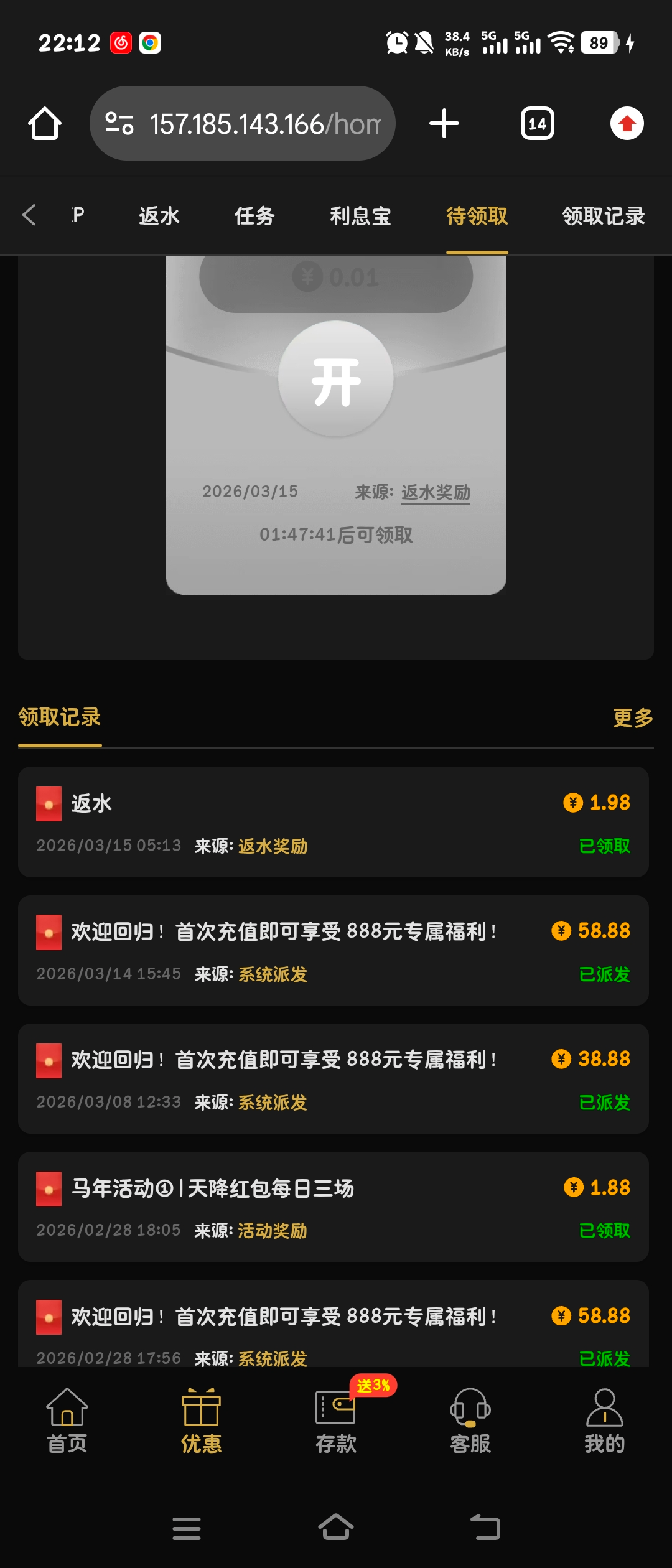Tap the red upload arrow icon
Viewport: 672px width, 1568px height.
click(x=627, y=123)
